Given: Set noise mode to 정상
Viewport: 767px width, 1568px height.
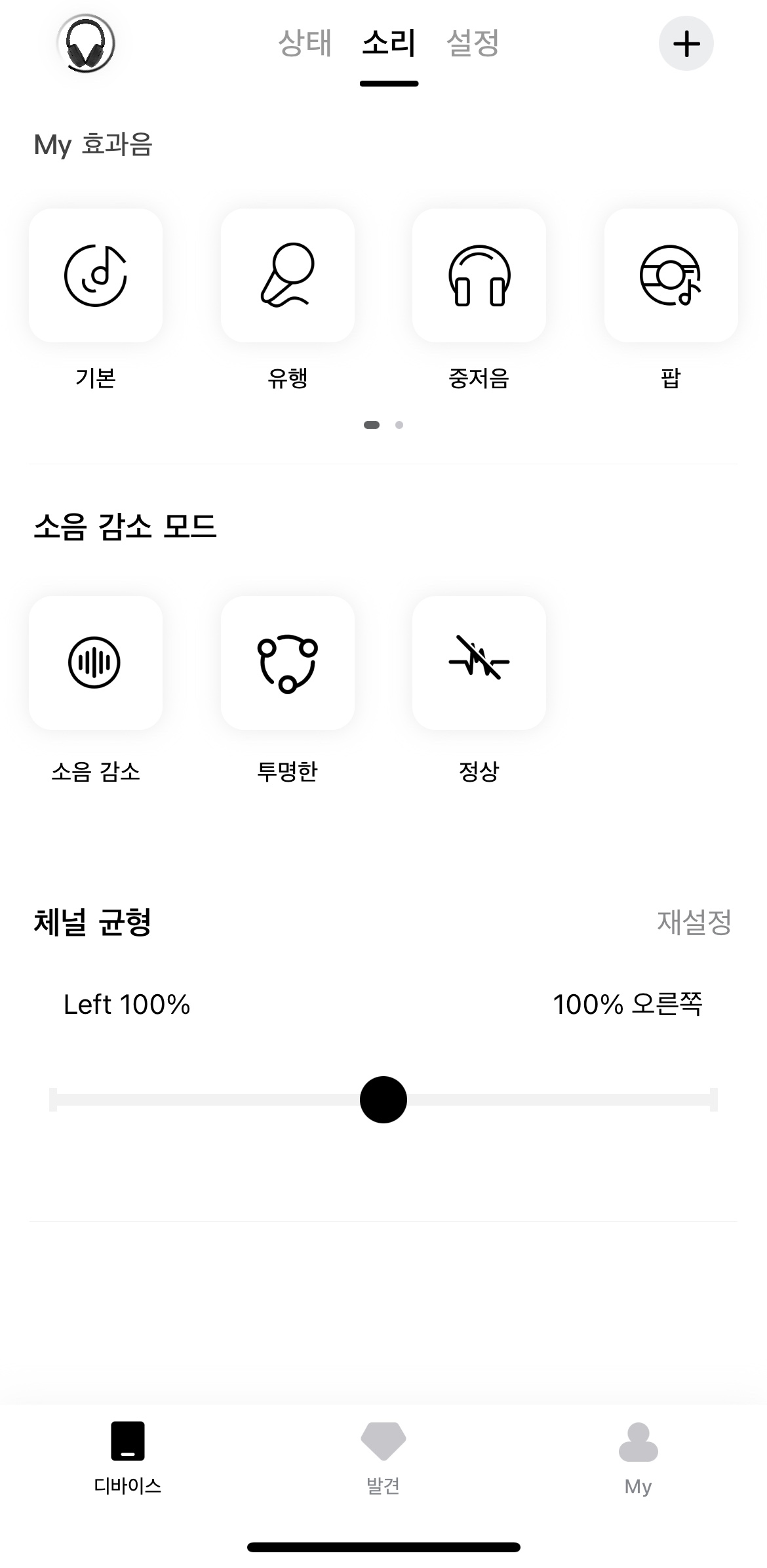Looking at the screenshot, I should [479, 662].
